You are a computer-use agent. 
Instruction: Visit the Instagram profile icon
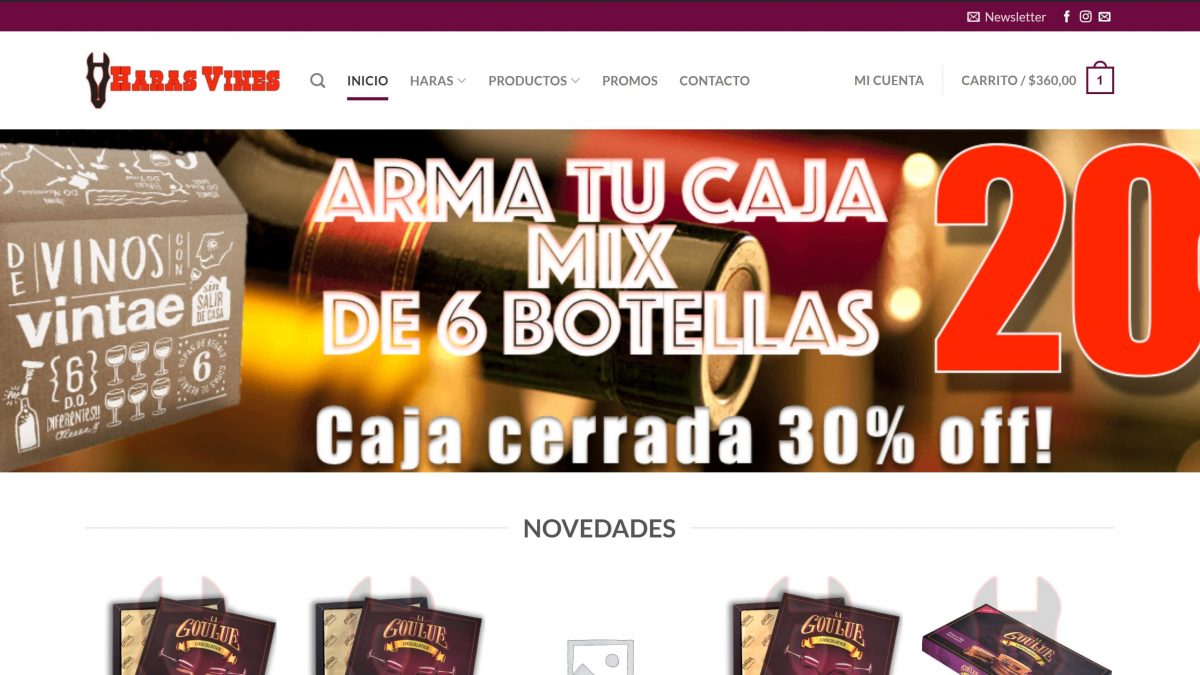click(x=1085, y=17)
